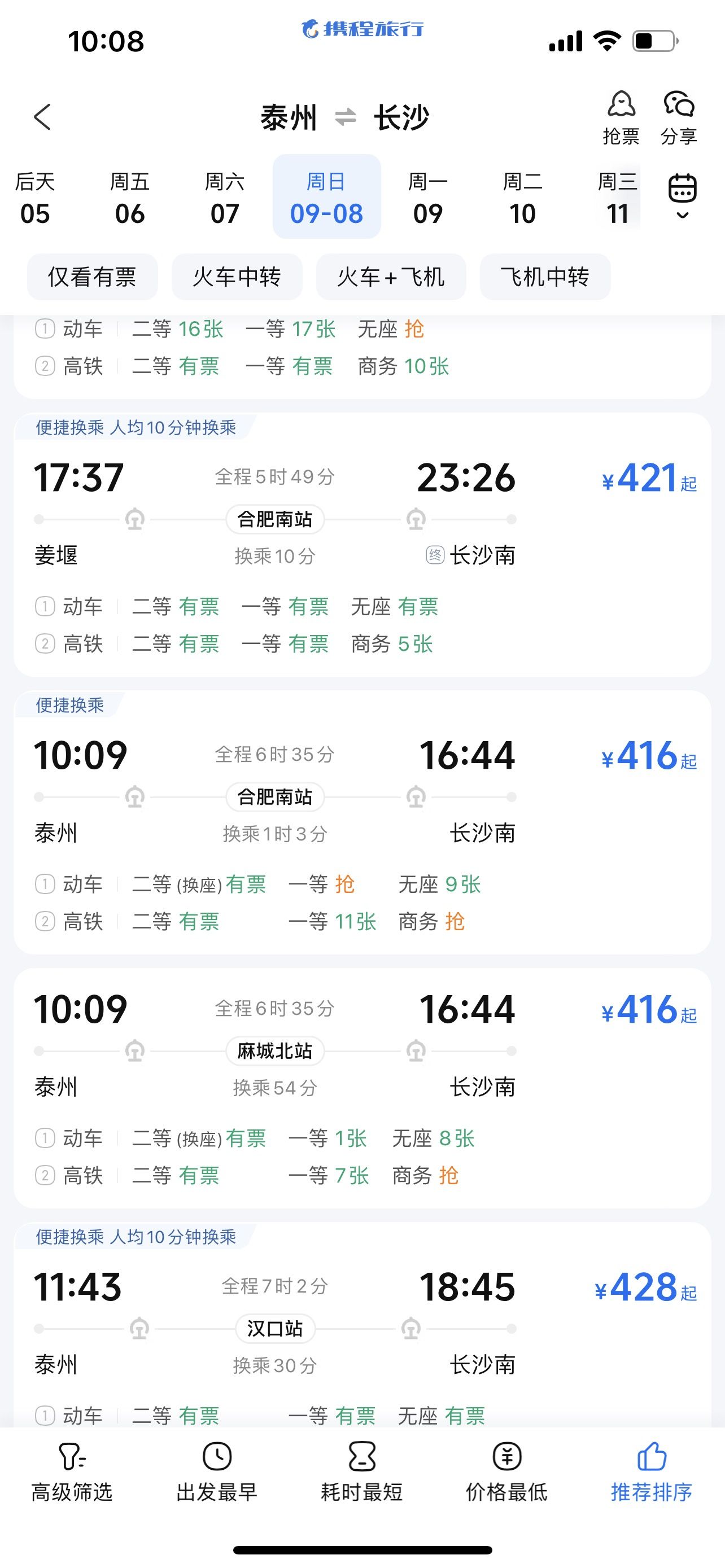Open the 17:37 姜堰 to 长沙南 trip
The height and width of the screenshot is (1568, 725).
pos(362,545)
